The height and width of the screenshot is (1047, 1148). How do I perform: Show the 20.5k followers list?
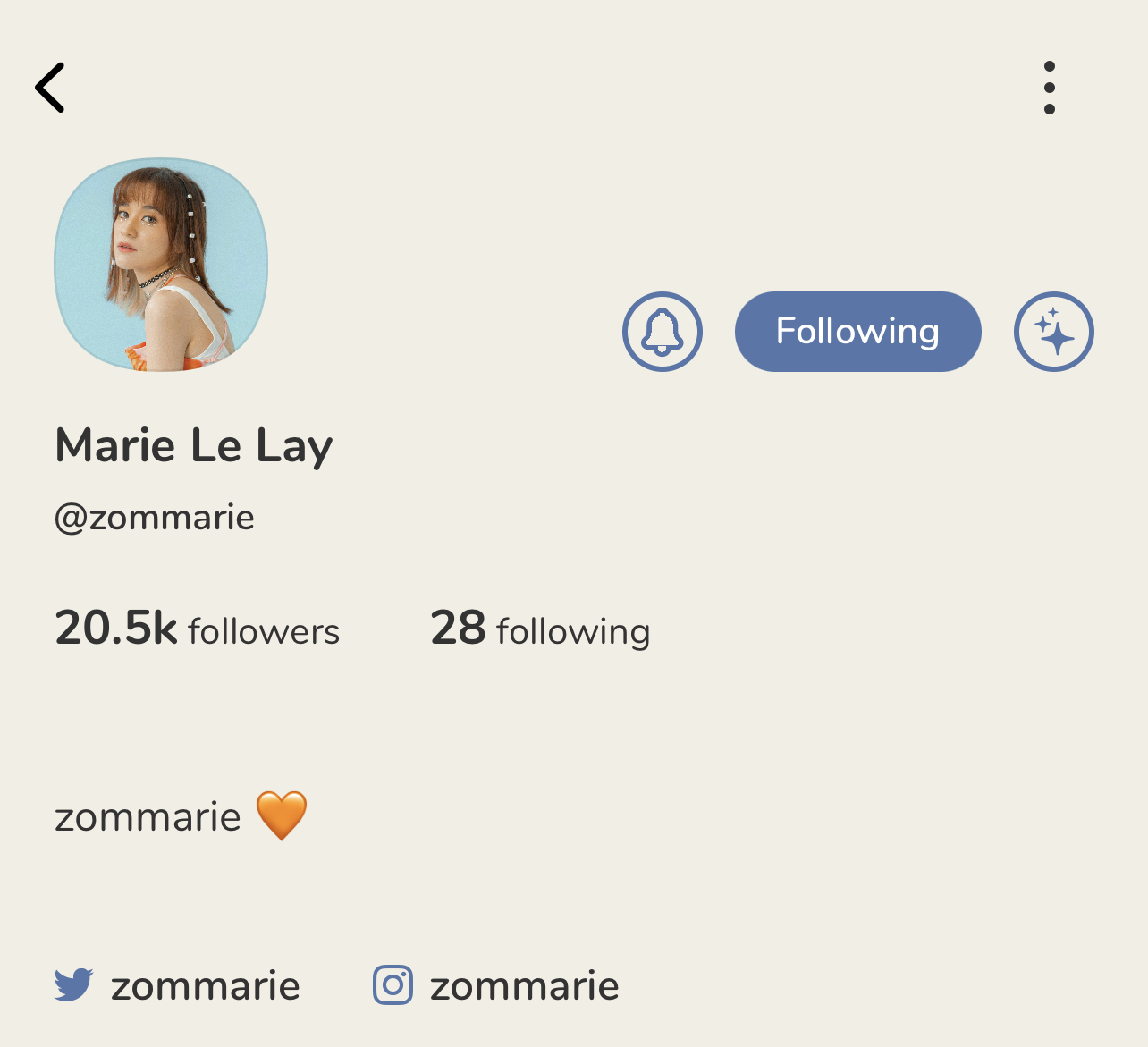[198, 629]
